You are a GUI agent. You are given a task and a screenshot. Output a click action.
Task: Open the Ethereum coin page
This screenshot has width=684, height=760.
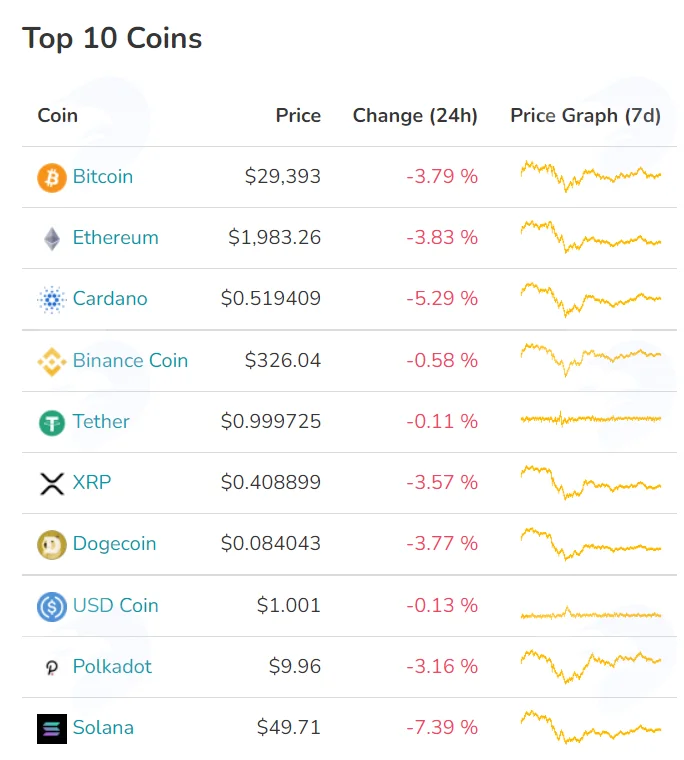(115, 238)
